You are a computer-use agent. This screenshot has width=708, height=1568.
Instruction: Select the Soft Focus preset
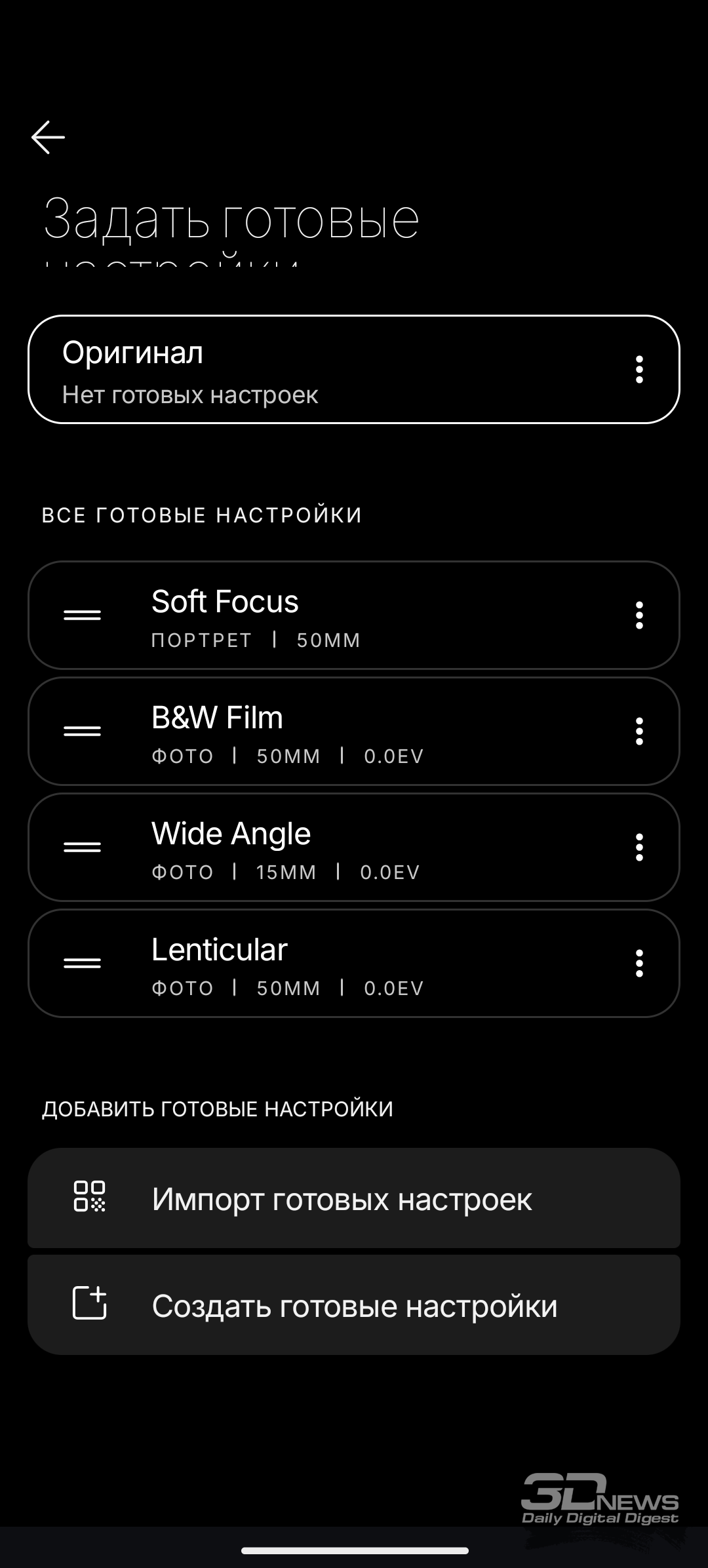coord(353,615)
